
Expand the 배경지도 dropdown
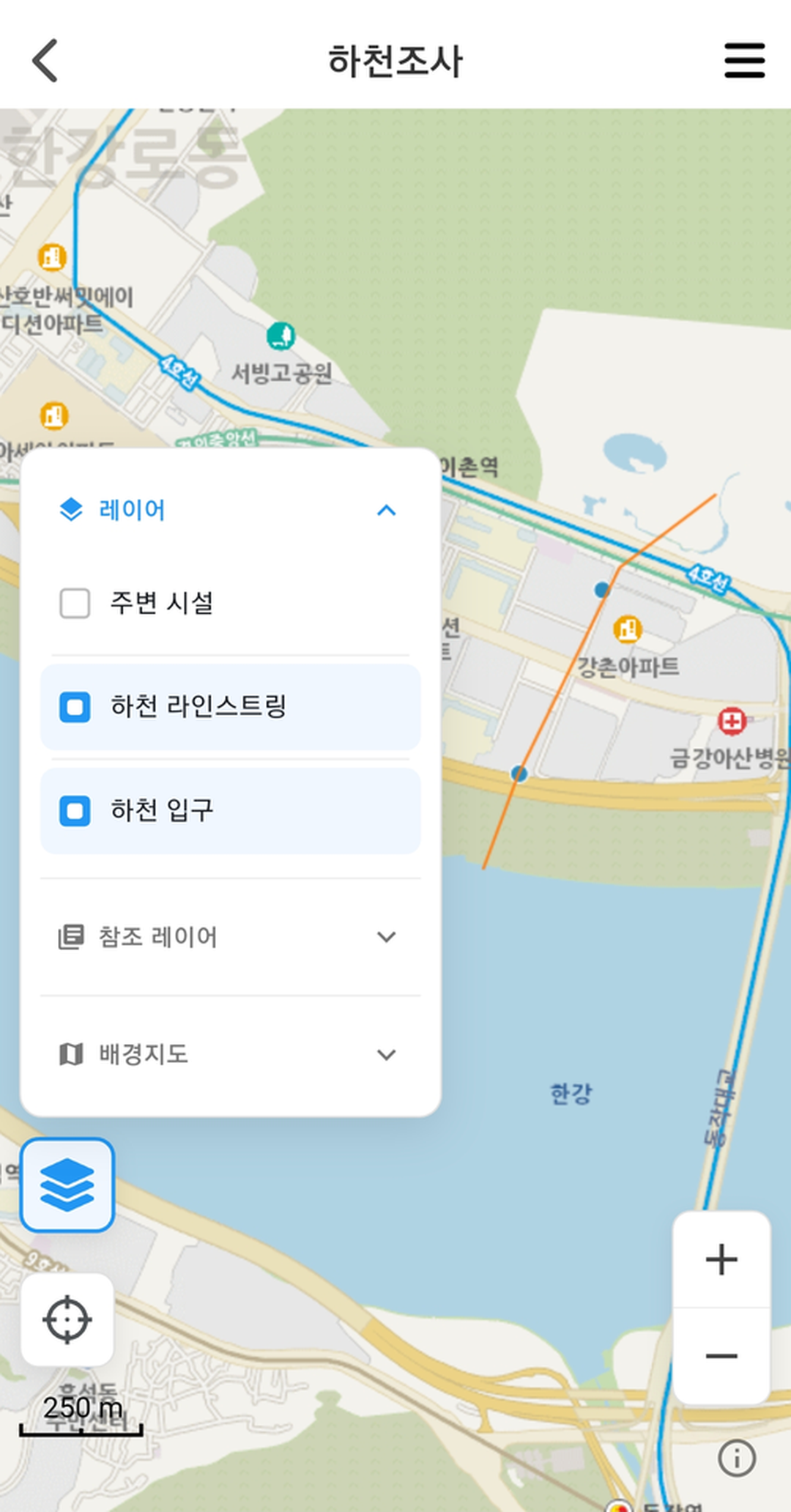pyautogui.click(x=386, y=1055)
